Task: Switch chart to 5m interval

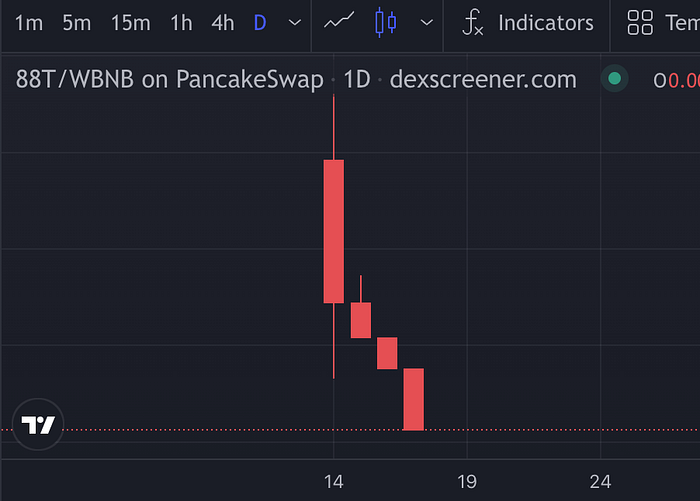Action: tap(76, 22)
